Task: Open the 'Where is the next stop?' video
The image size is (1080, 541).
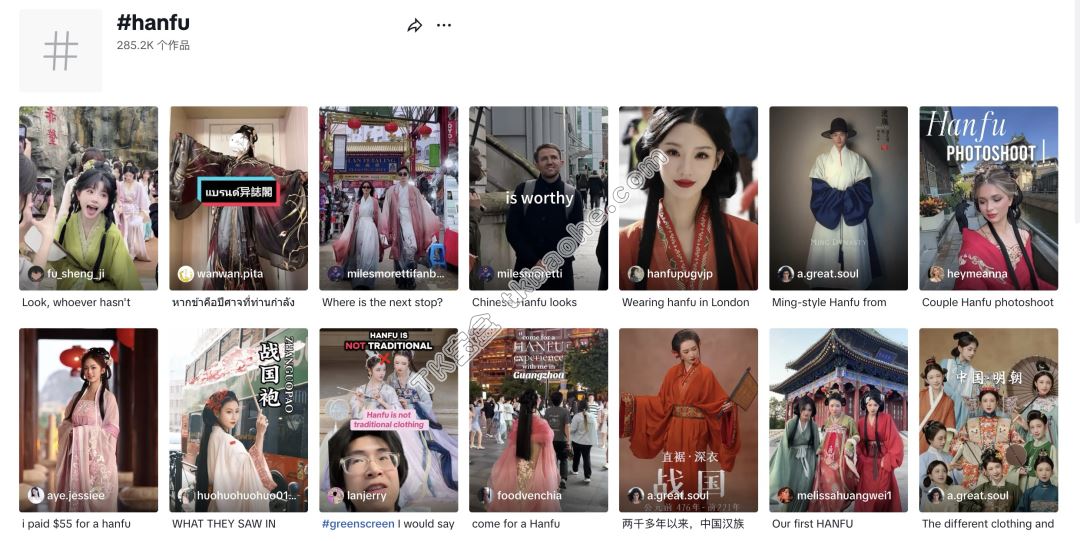Action: tap(388, 198)
